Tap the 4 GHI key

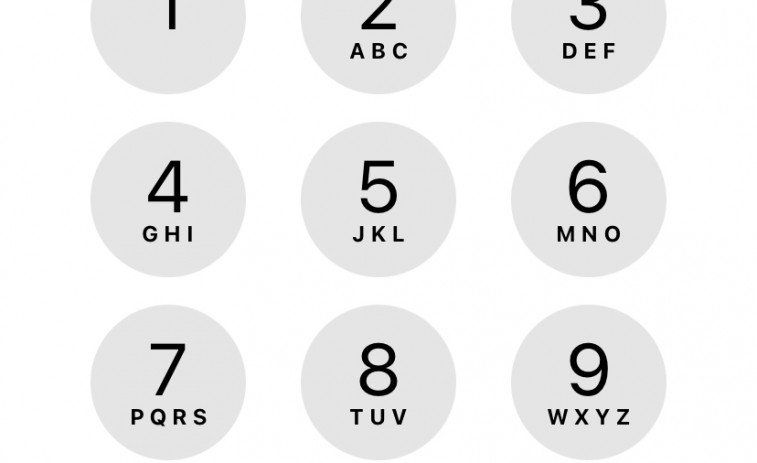point(168,199)
